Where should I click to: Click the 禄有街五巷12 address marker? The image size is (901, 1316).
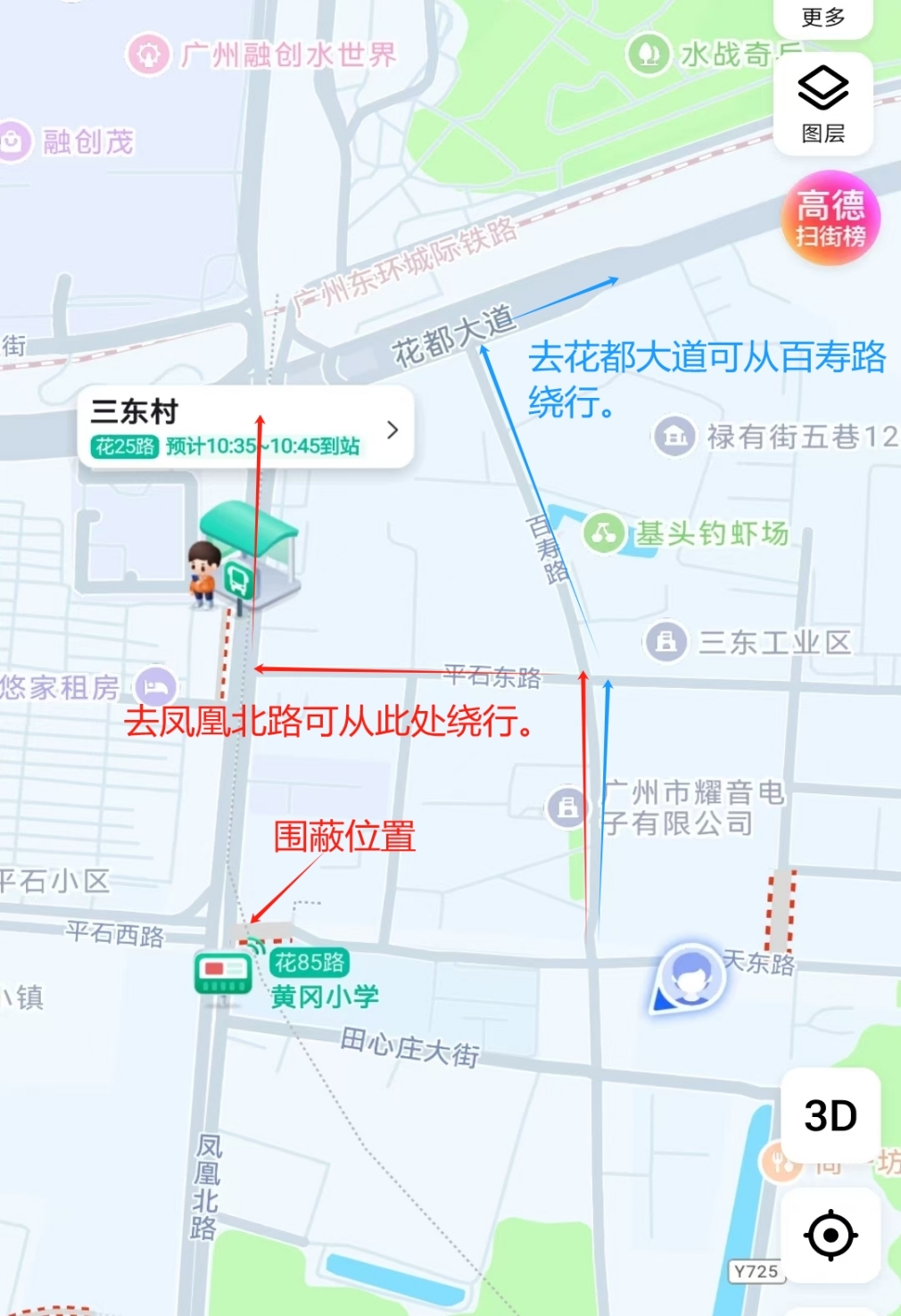tap(674, 436)
